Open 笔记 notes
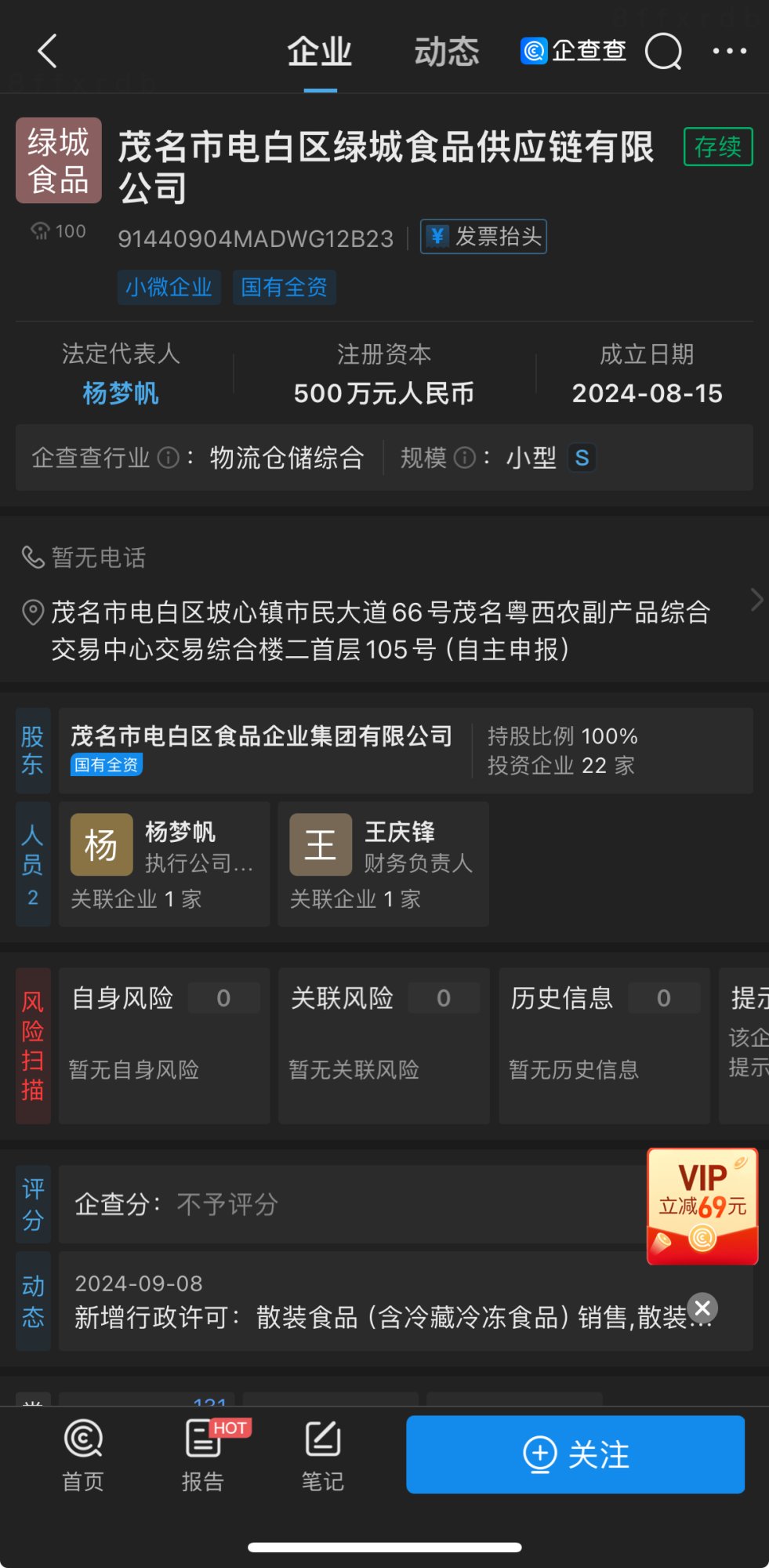 point(322,1455)
